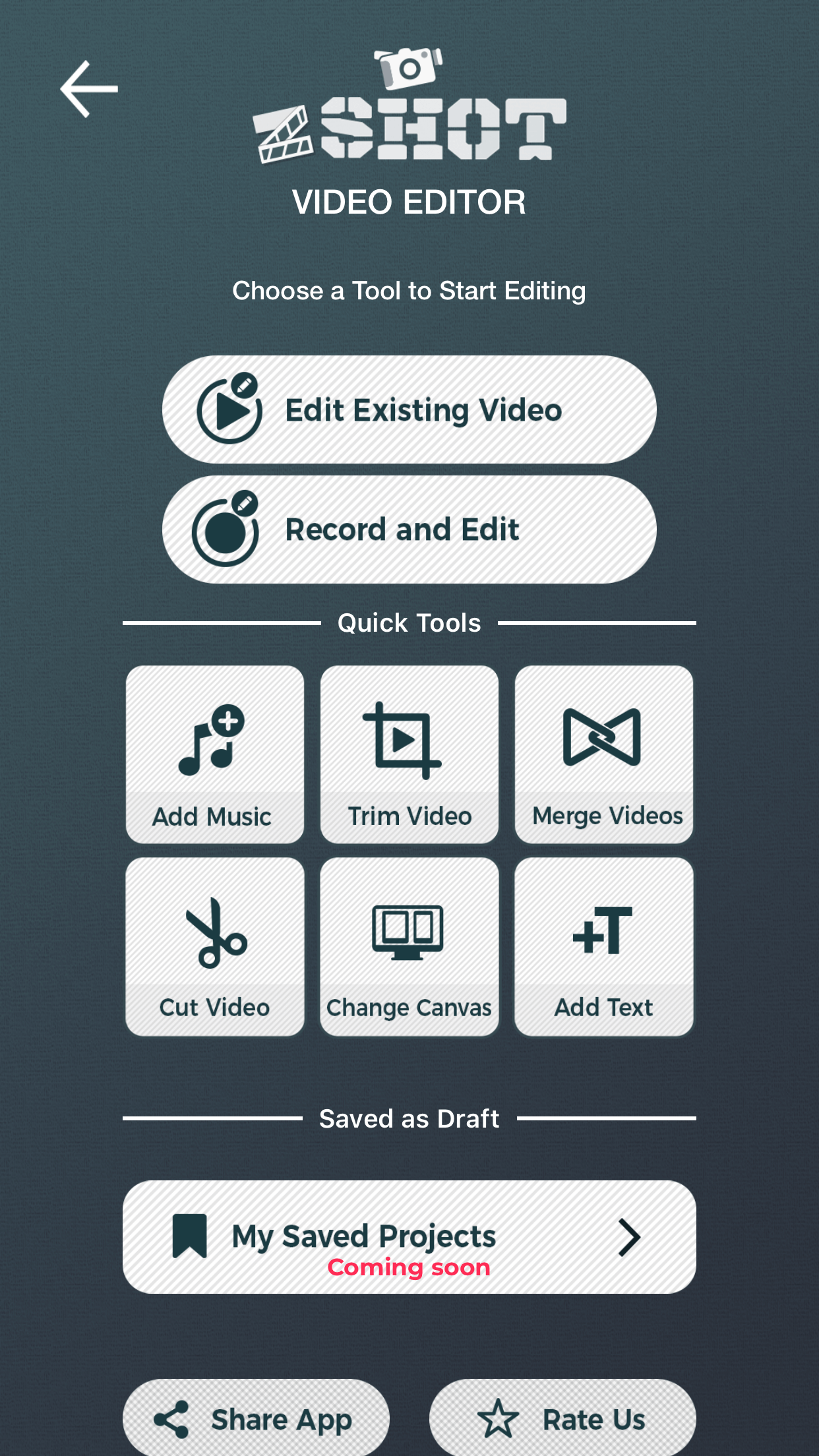Open the Cut Video tool

point(214,946)
